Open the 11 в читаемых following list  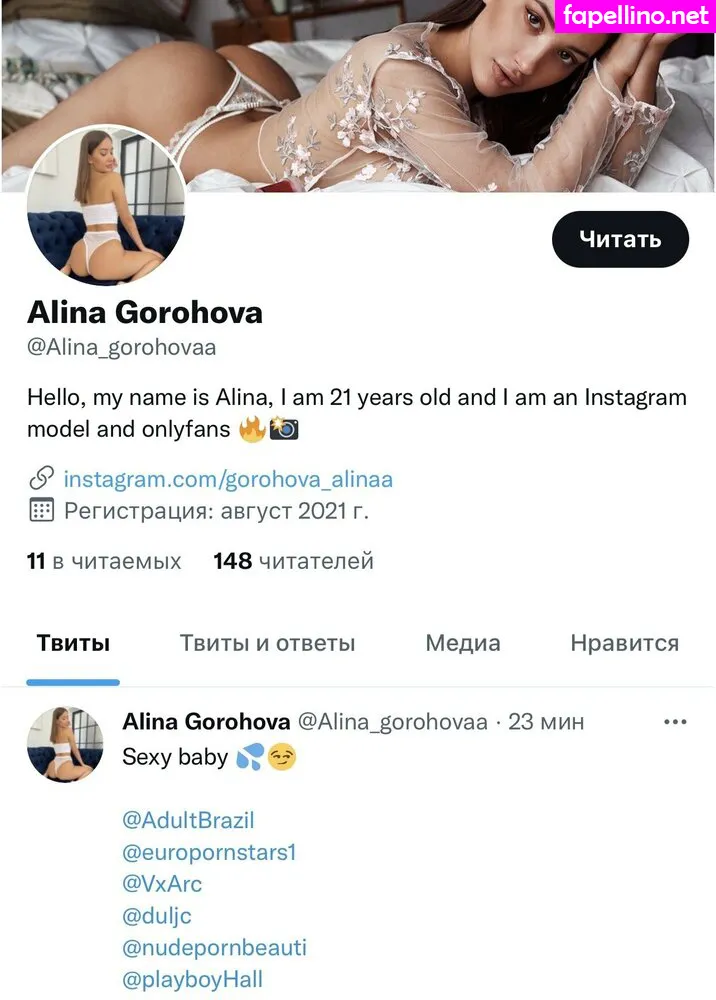point(104,561)
